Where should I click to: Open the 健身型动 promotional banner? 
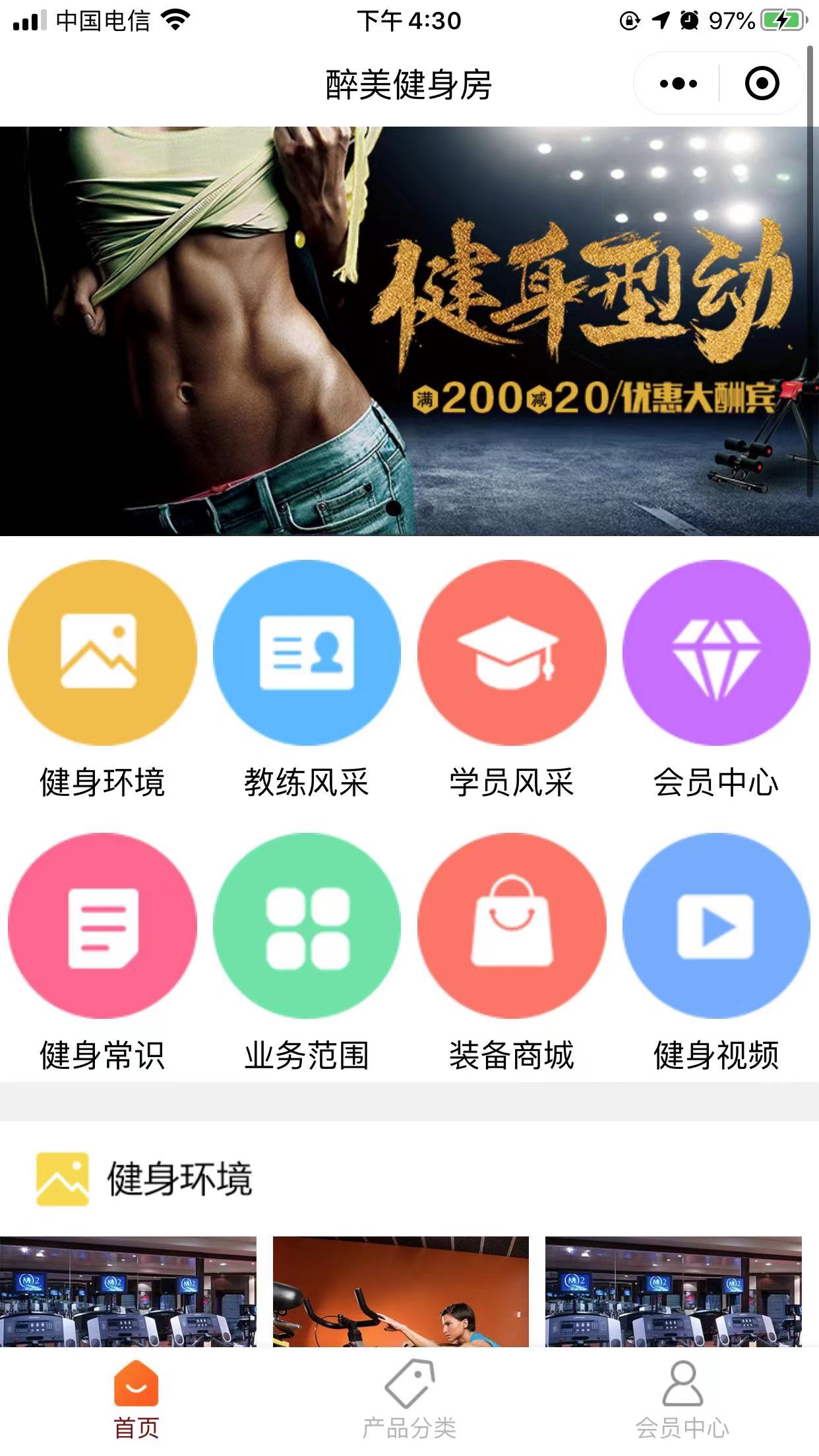pos(409,330)
